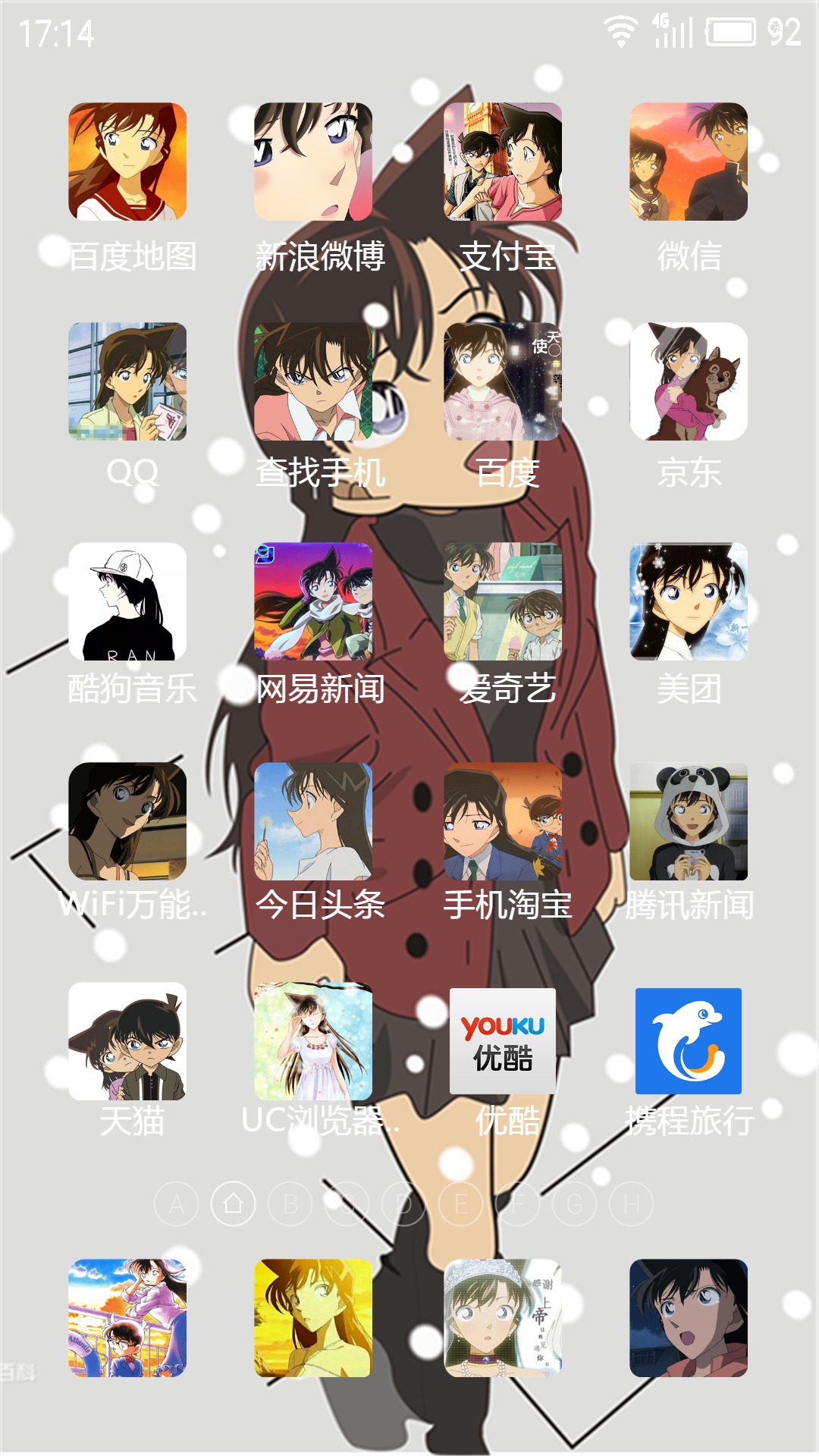Jump to page B in the page indicator
Image resolution: width=819 pixels, height=1456 pixels.
[290, 1204]
